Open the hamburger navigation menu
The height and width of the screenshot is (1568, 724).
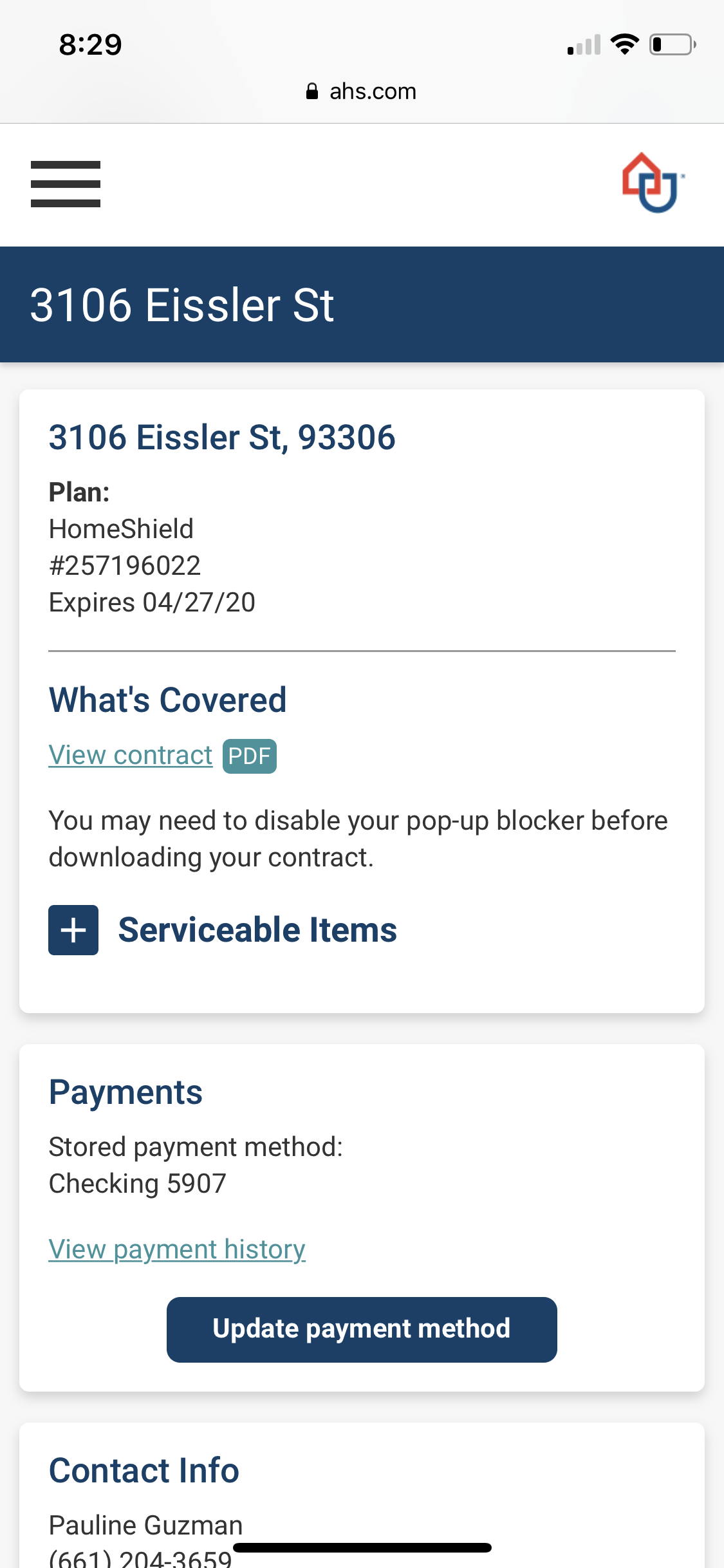[x=64, y=184]
